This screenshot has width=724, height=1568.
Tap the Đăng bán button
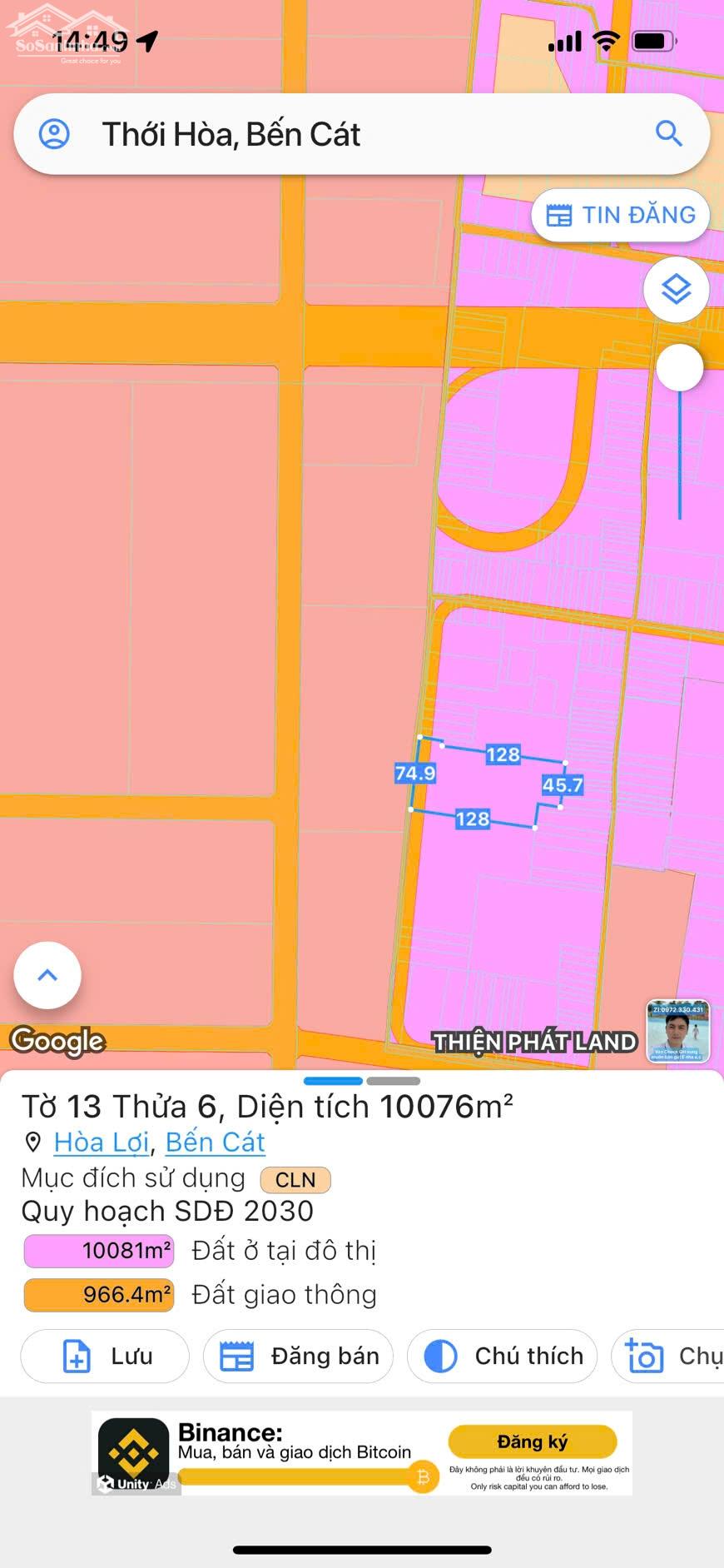(298, 1356)
